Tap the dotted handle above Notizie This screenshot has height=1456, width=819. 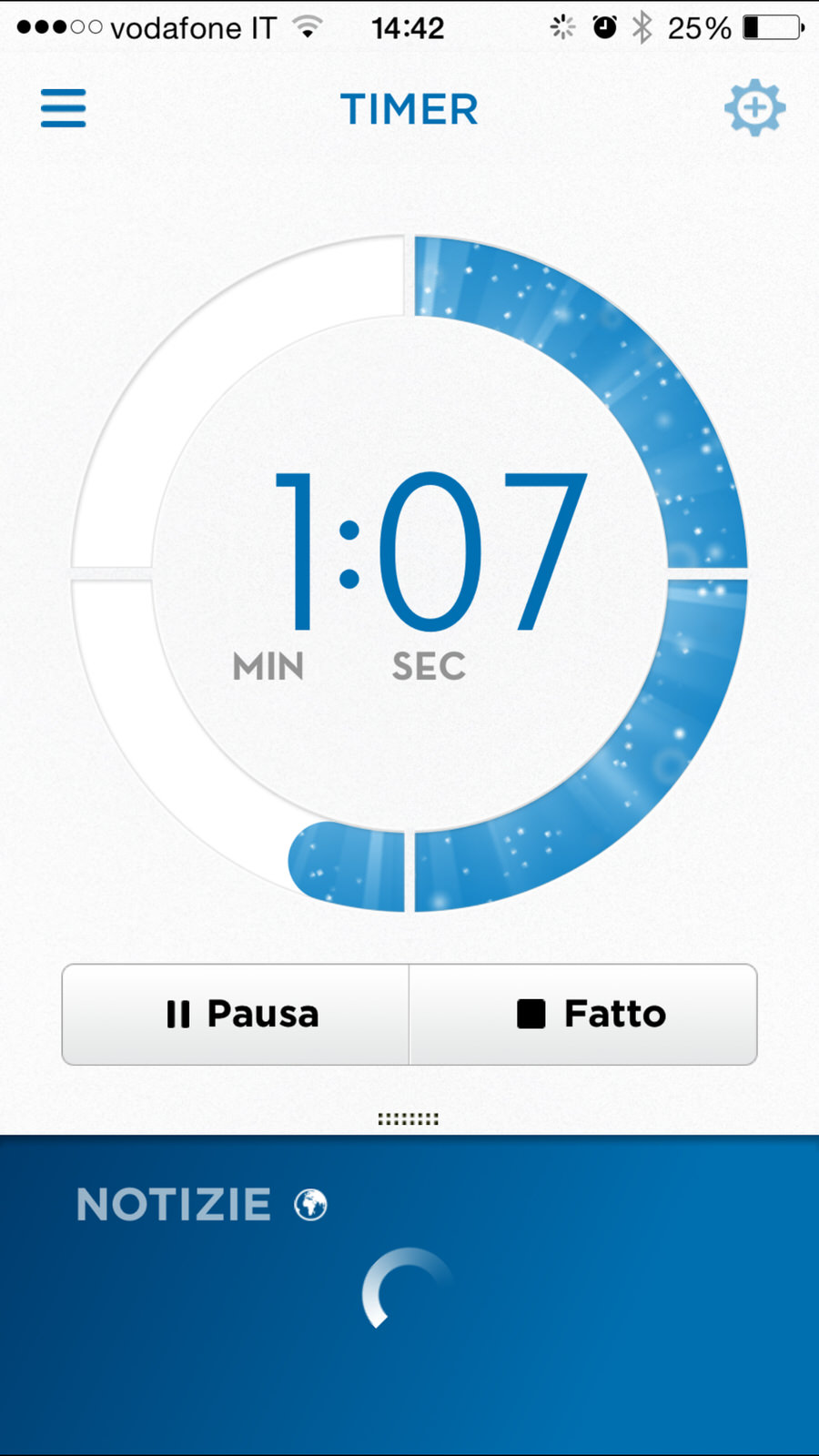point(409,1118)
